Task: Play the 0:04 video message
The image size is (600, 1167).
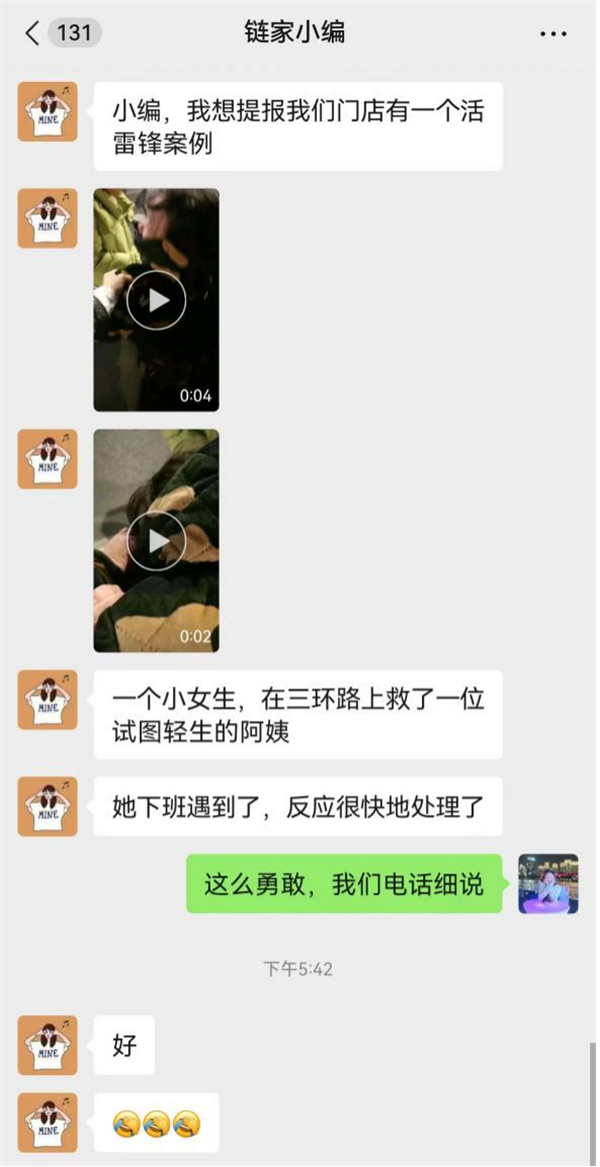Action: (156, 300)
